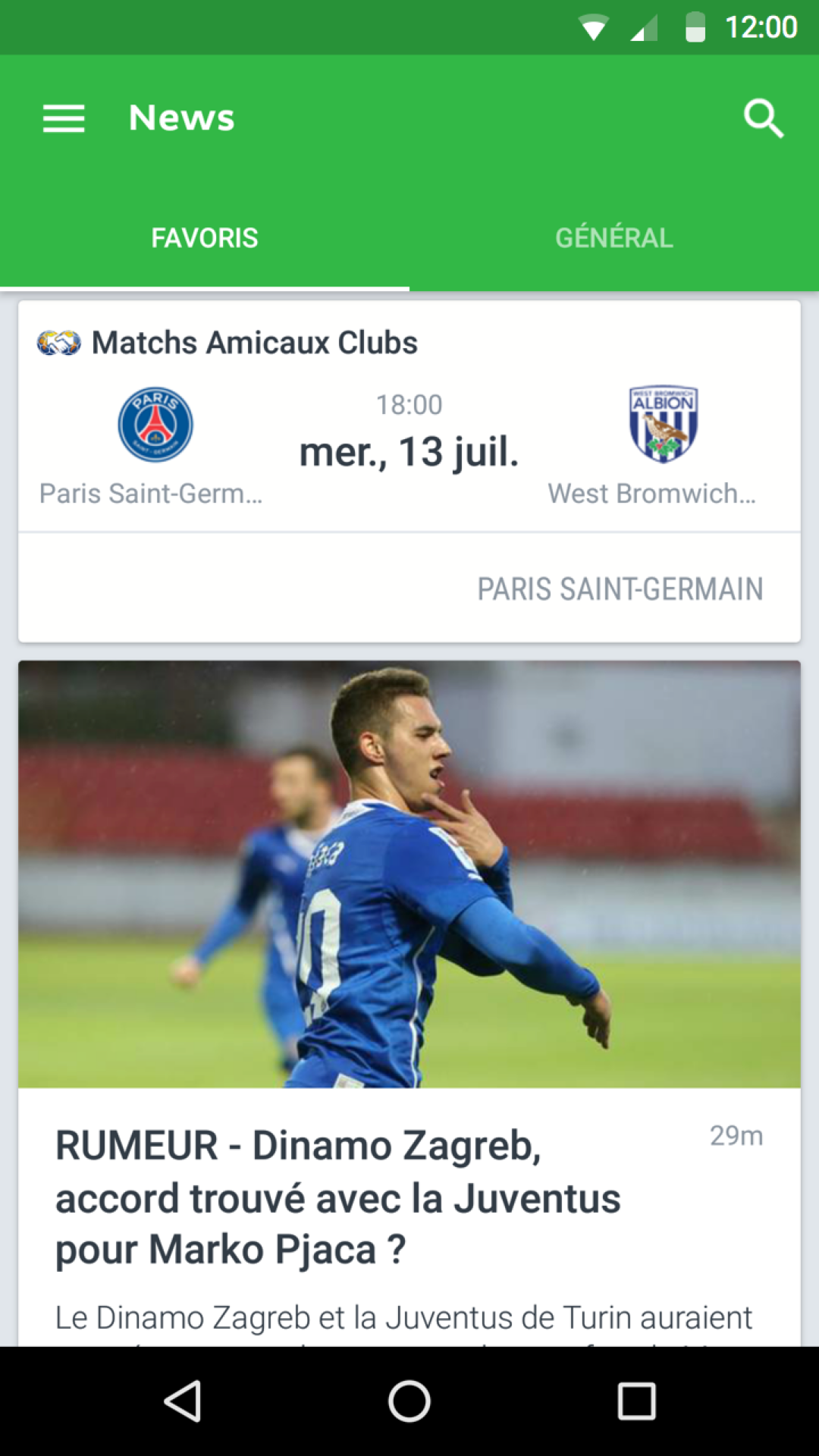Tap the PARIS SAINT-GERMAIN button
This screenshot has width=819, height=1456.
click(620, 589)
